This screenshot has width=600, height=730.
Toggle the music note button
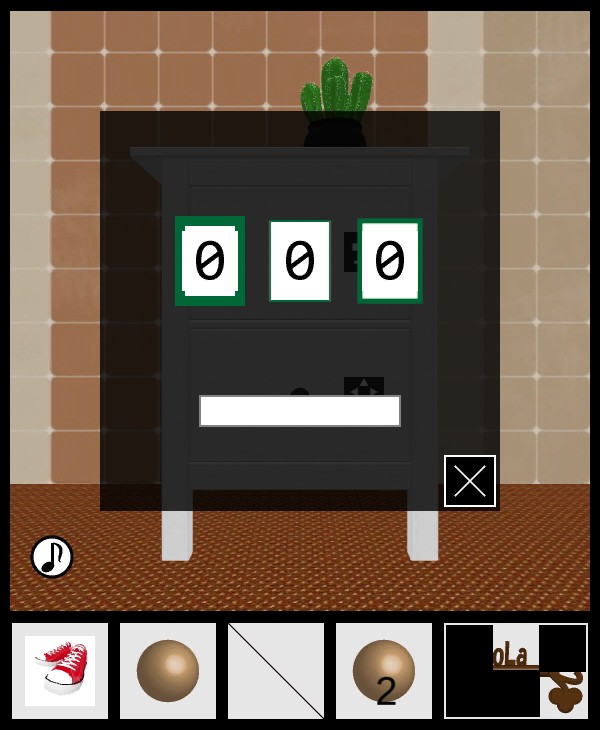coord(52,557)
